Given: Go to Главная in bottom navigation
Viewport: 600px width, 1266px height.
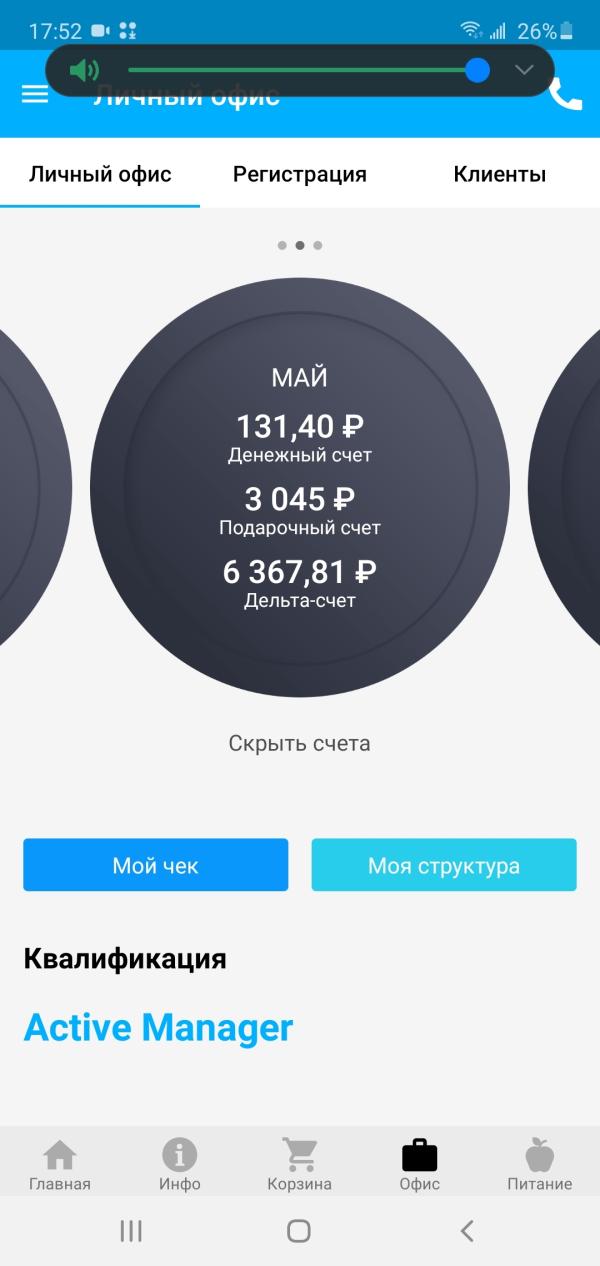Looking at the screenshot, I should pos(60,1165).
